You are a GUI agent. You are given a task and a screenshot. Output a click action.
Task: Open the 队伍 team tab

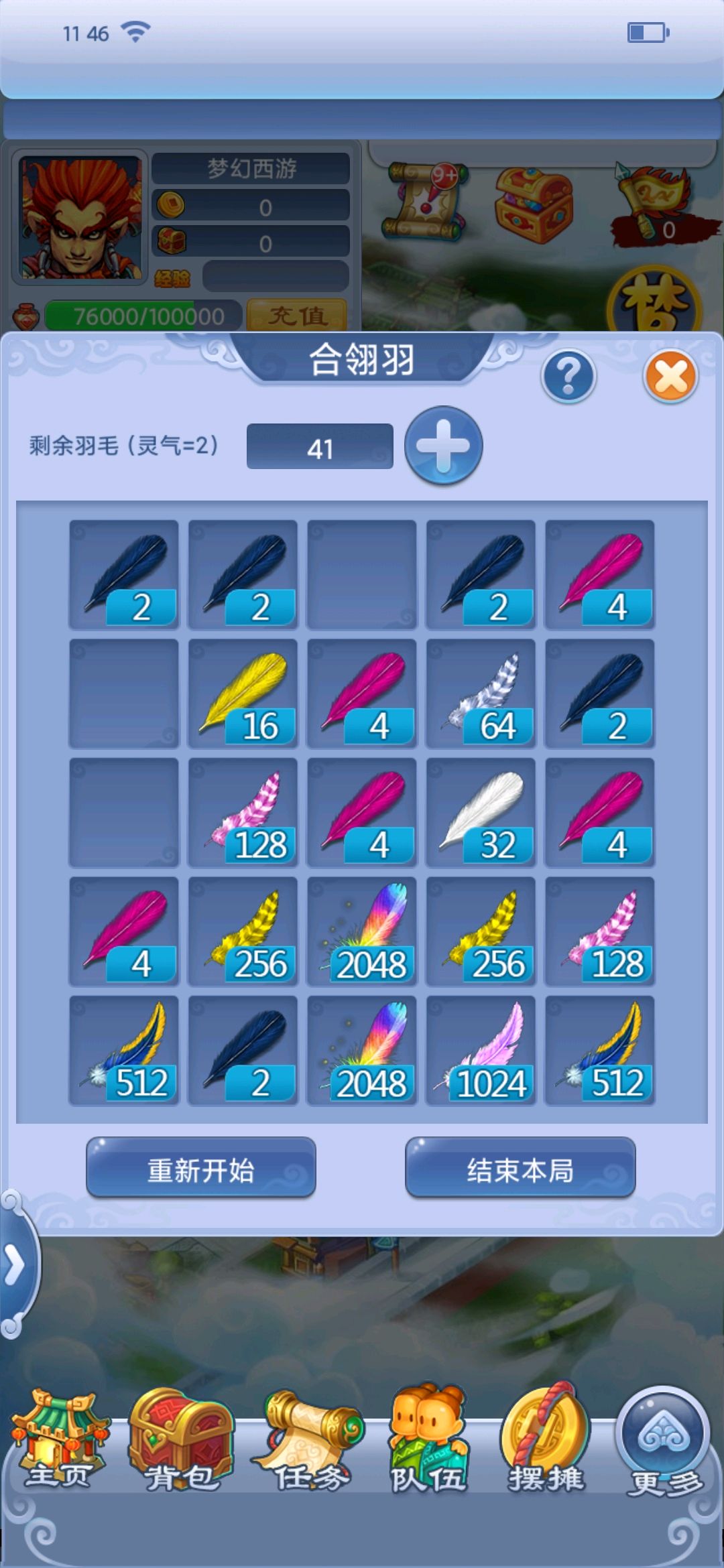tap(428, 1442)
